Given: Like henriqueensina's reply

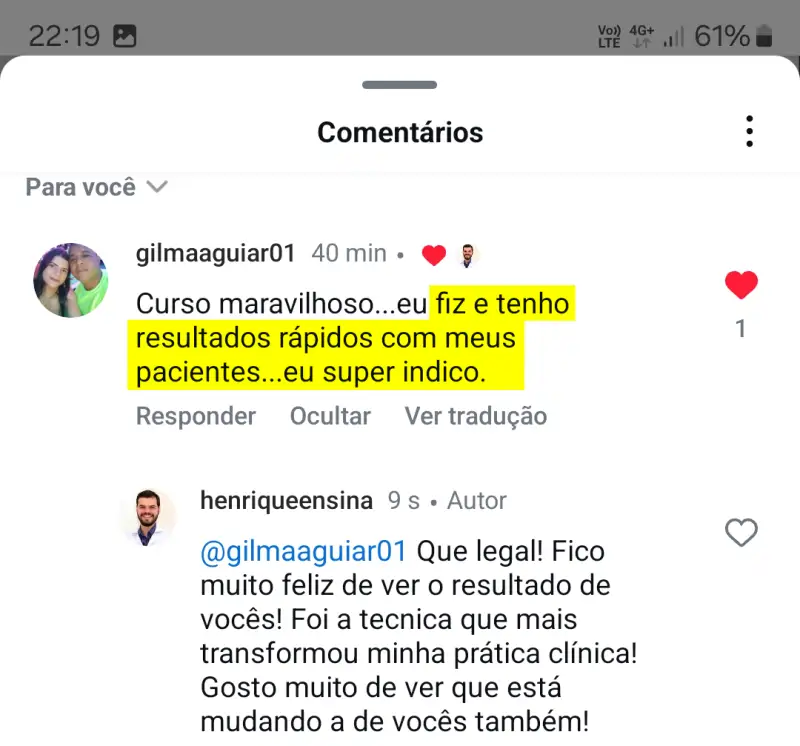Looking at the screenshot, I should [x=741, y=534].
